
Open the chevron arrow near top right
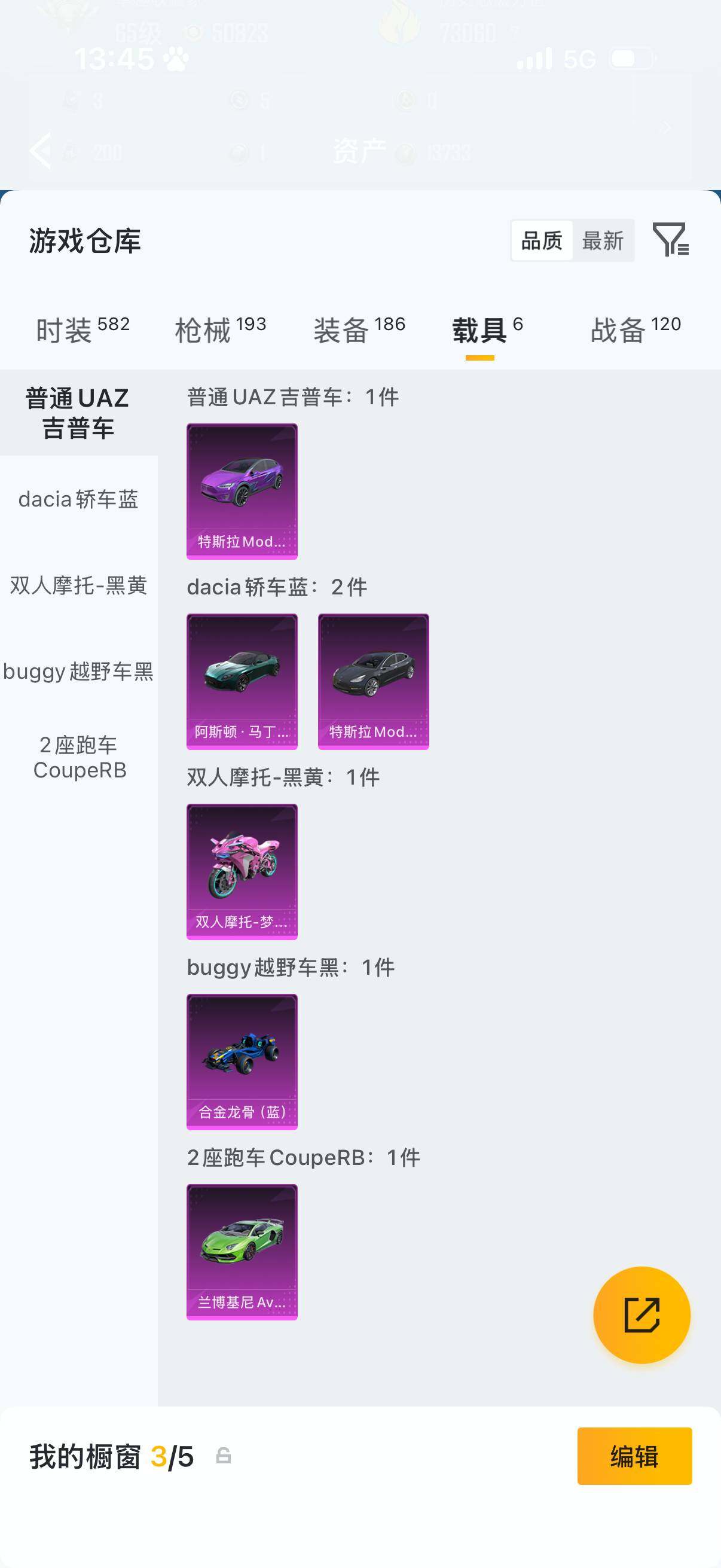pyautogui.click(x=665, y=127)
